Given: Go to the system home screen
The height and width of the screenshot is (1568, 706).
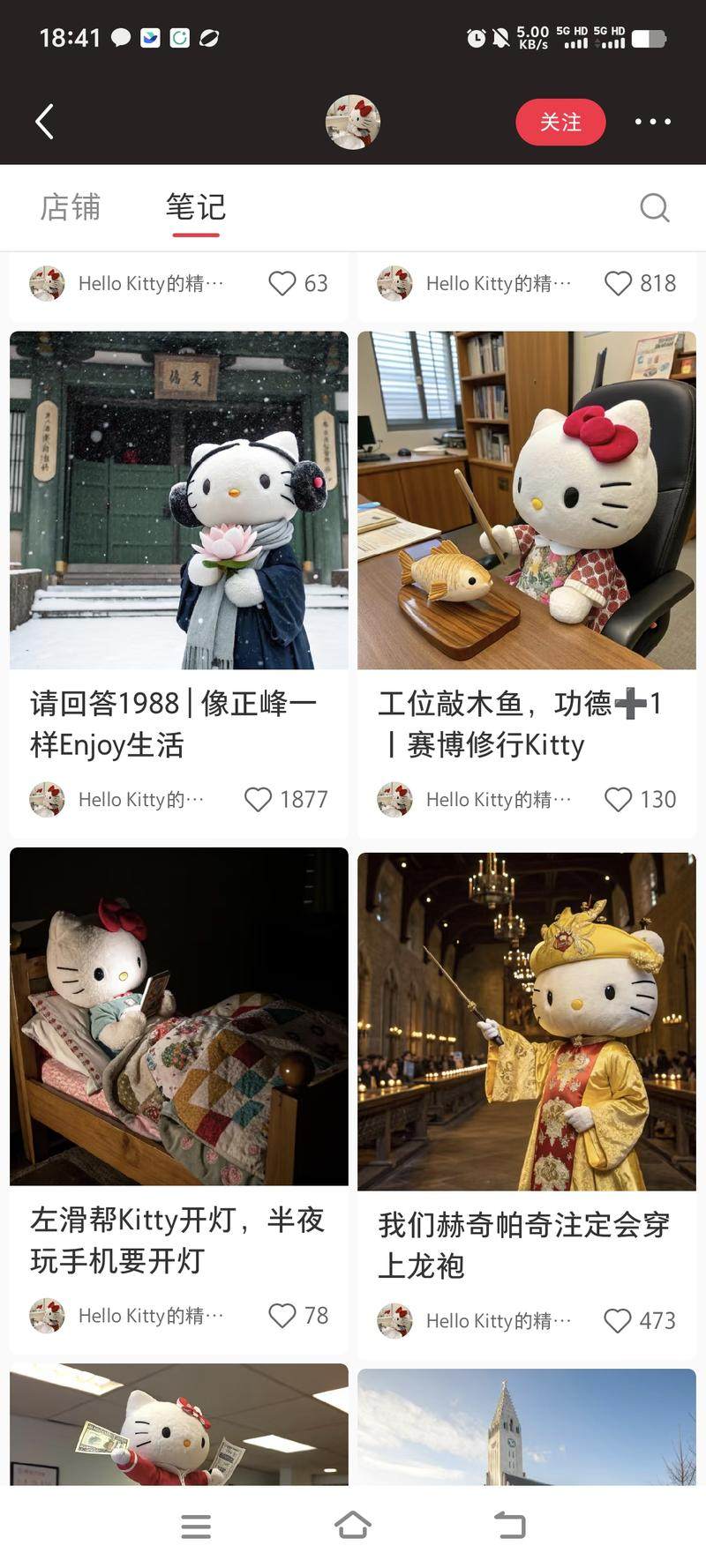Looking at the screenshot, I should coord(353,1525).
